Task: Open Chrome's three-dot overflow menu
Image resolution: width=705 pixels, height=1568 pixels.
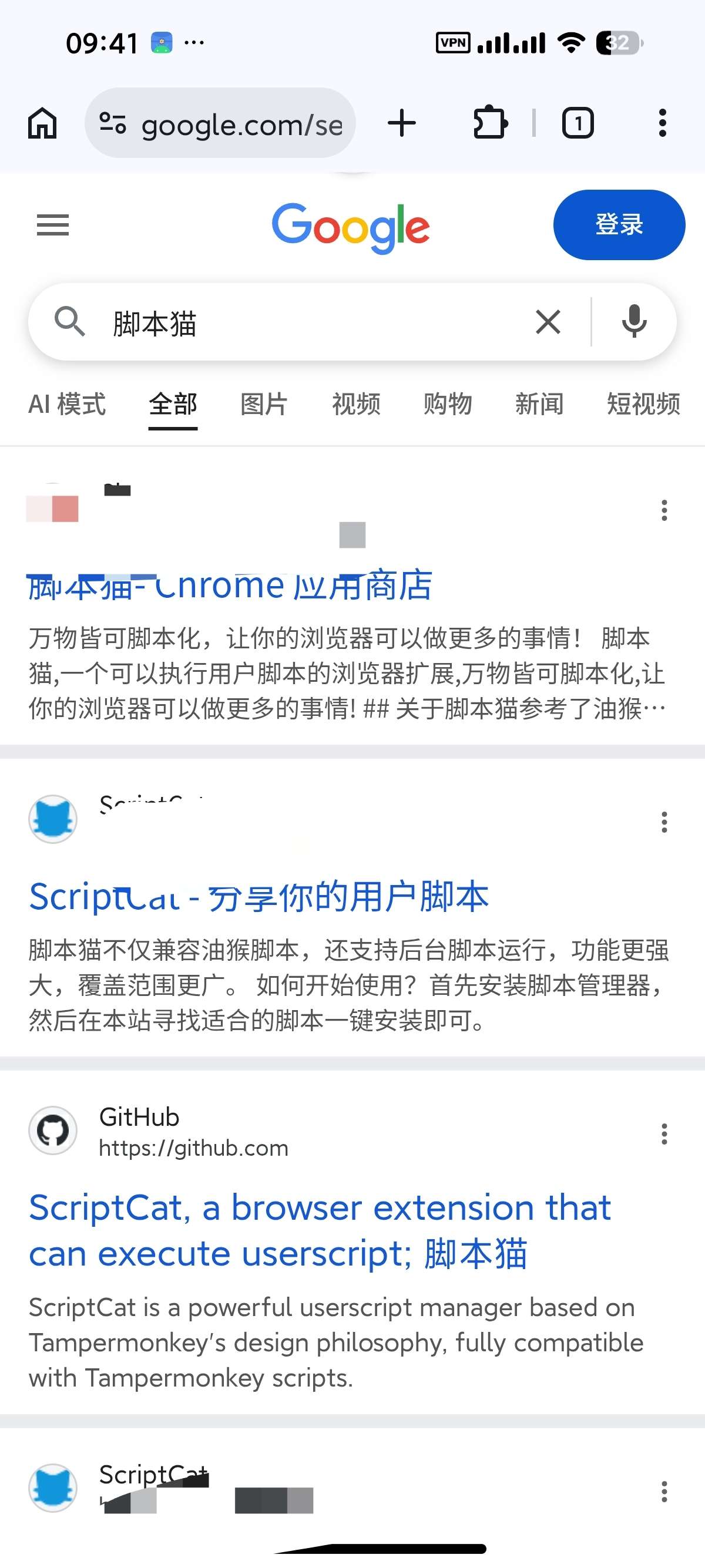Action: tap(662, 122)
